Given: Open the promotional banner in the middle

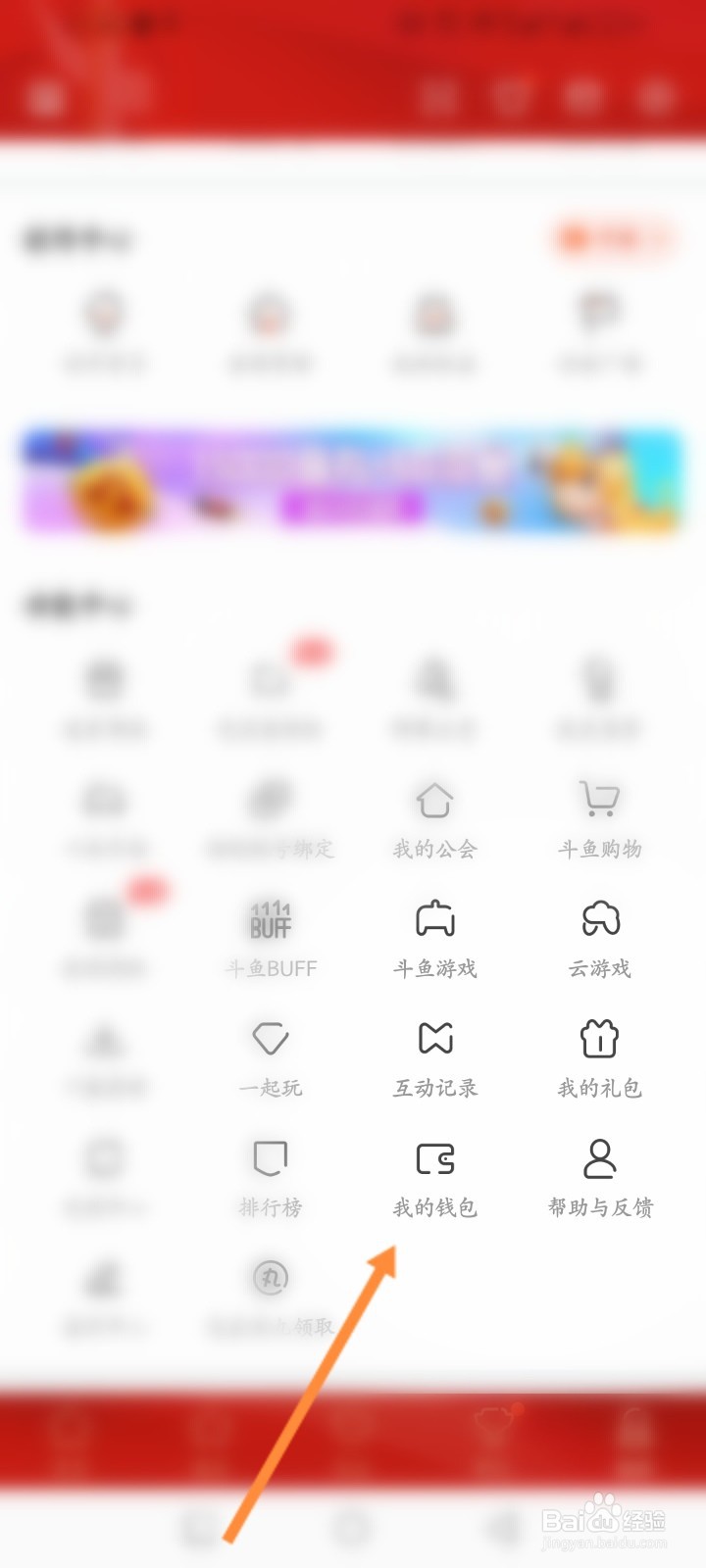Looking at the screenshot, I should [x=353, y=478].
